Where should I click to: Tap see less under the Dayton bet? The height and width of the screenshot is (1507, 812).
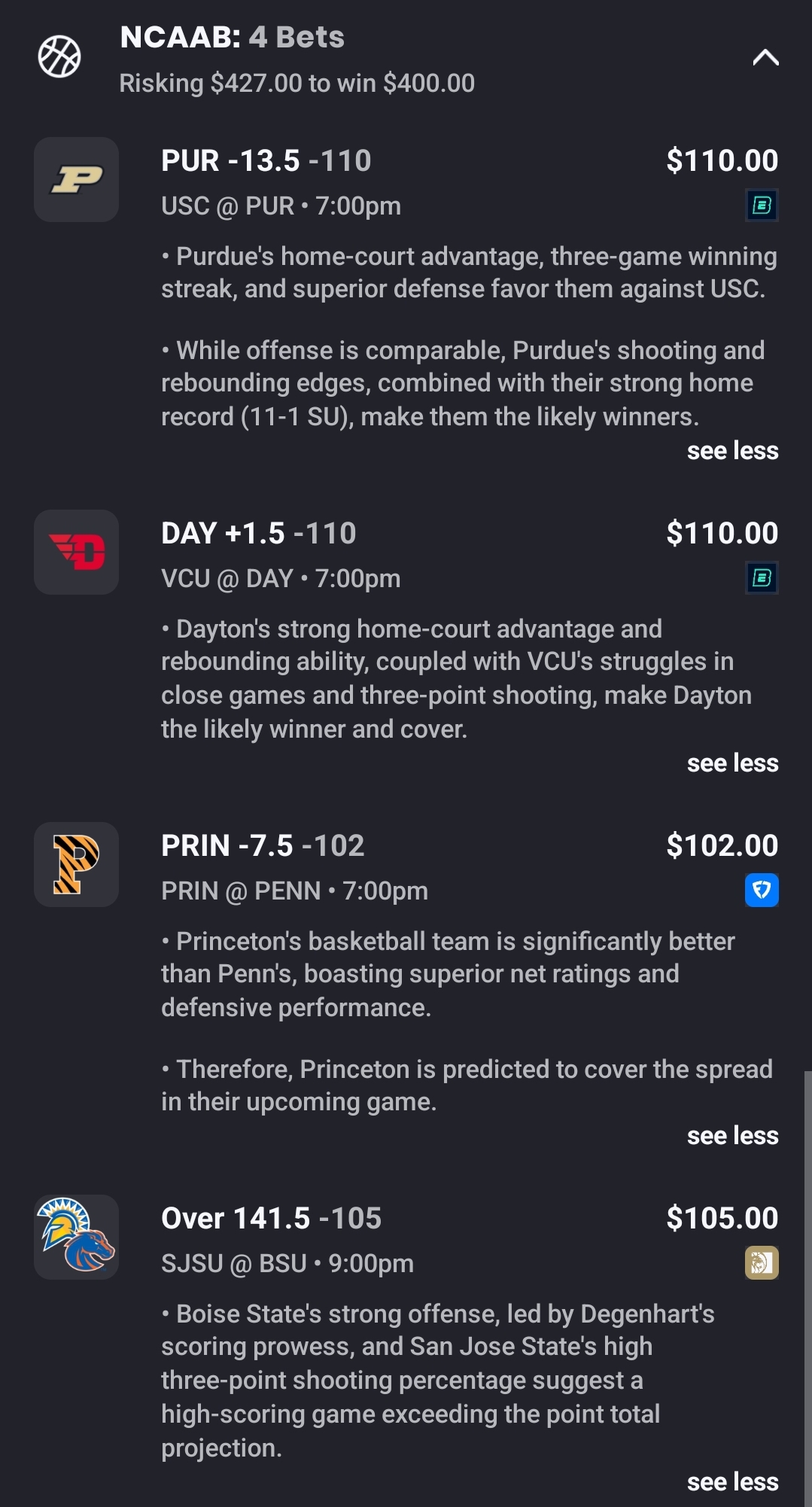pyautogui.click(x=732, y=763)
